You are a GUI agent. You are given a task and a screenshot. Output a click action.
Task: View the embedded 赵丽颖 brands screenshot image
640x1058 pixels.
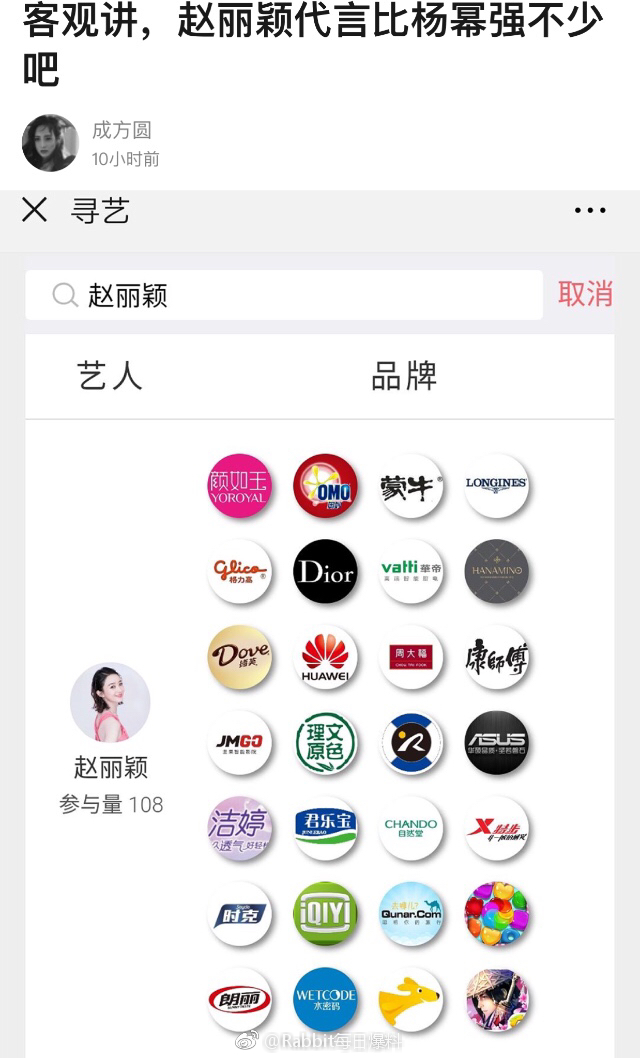(x=320, y=620)
